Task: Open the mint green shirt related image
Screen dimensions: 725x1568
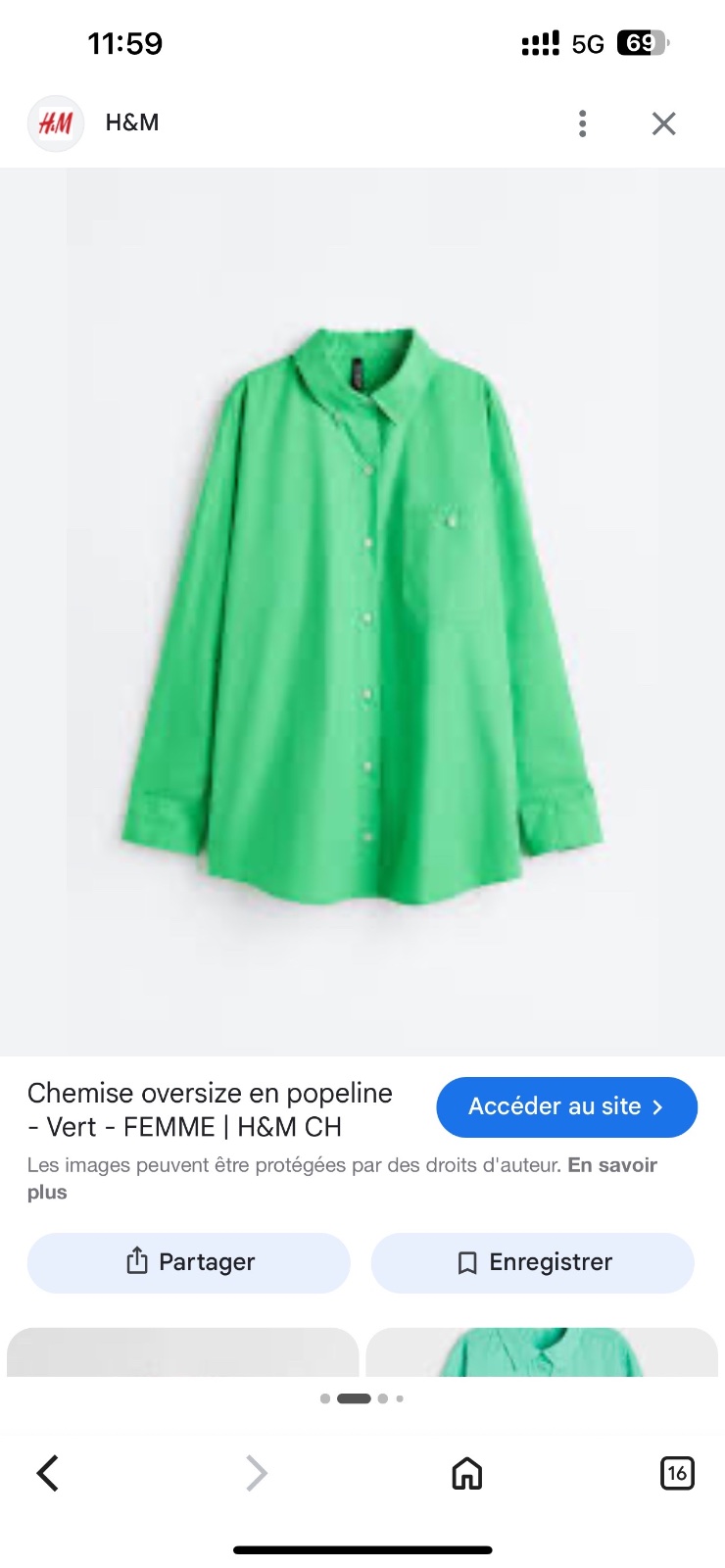Action: (x=542, y=1352)
